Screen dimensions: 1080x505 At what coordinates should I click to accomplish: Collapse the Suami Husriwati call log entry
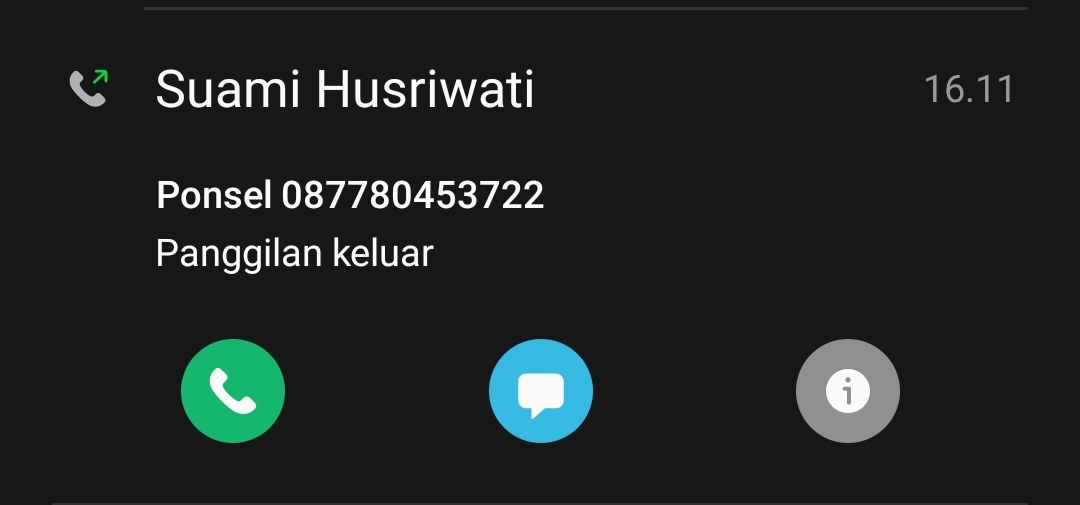pos(345,90)
